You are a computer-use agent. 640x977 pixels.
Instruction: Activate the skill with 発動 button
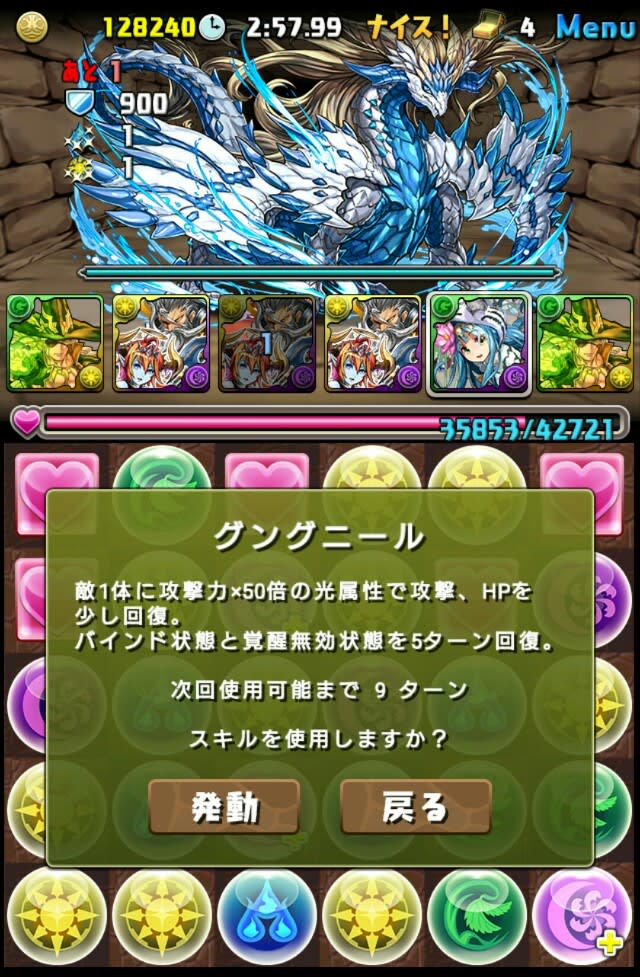tap(224, 807)
